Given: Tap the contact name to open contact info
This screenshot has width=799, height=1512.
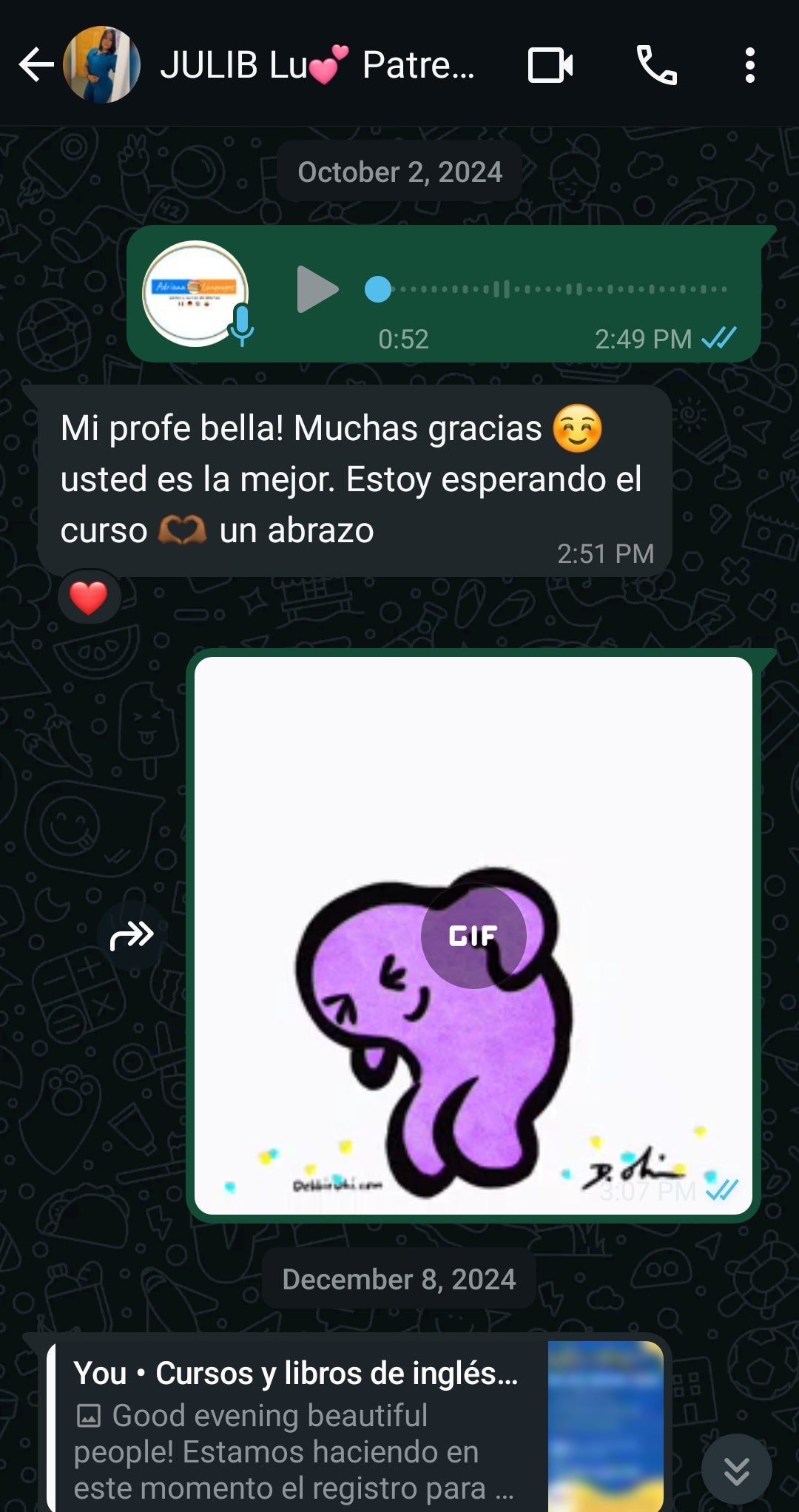Looking at the screenshot, I should (318, 65).
